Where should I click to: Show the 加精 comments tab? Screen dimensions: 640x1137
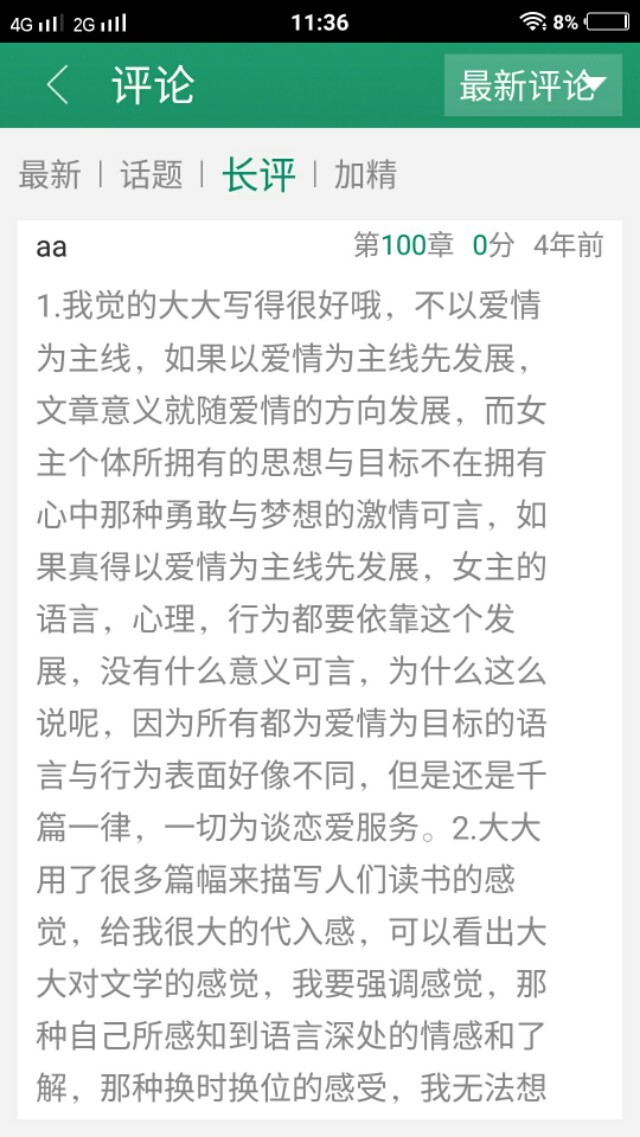coord(365,175)
